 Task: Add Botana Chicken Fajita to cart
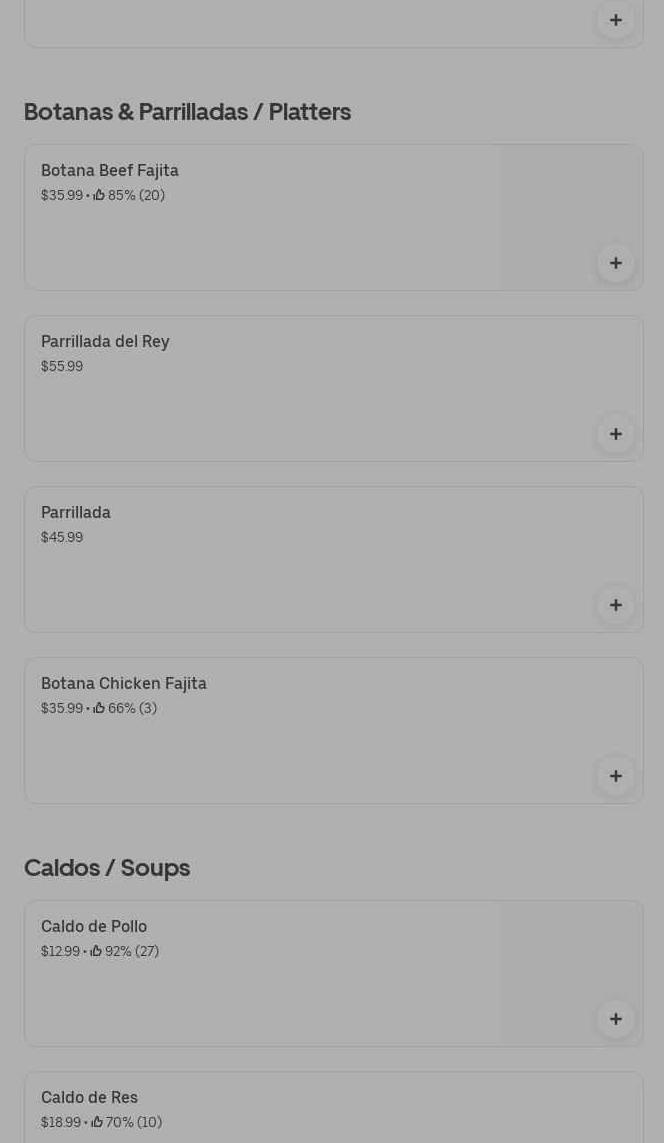tap(615, 776)
